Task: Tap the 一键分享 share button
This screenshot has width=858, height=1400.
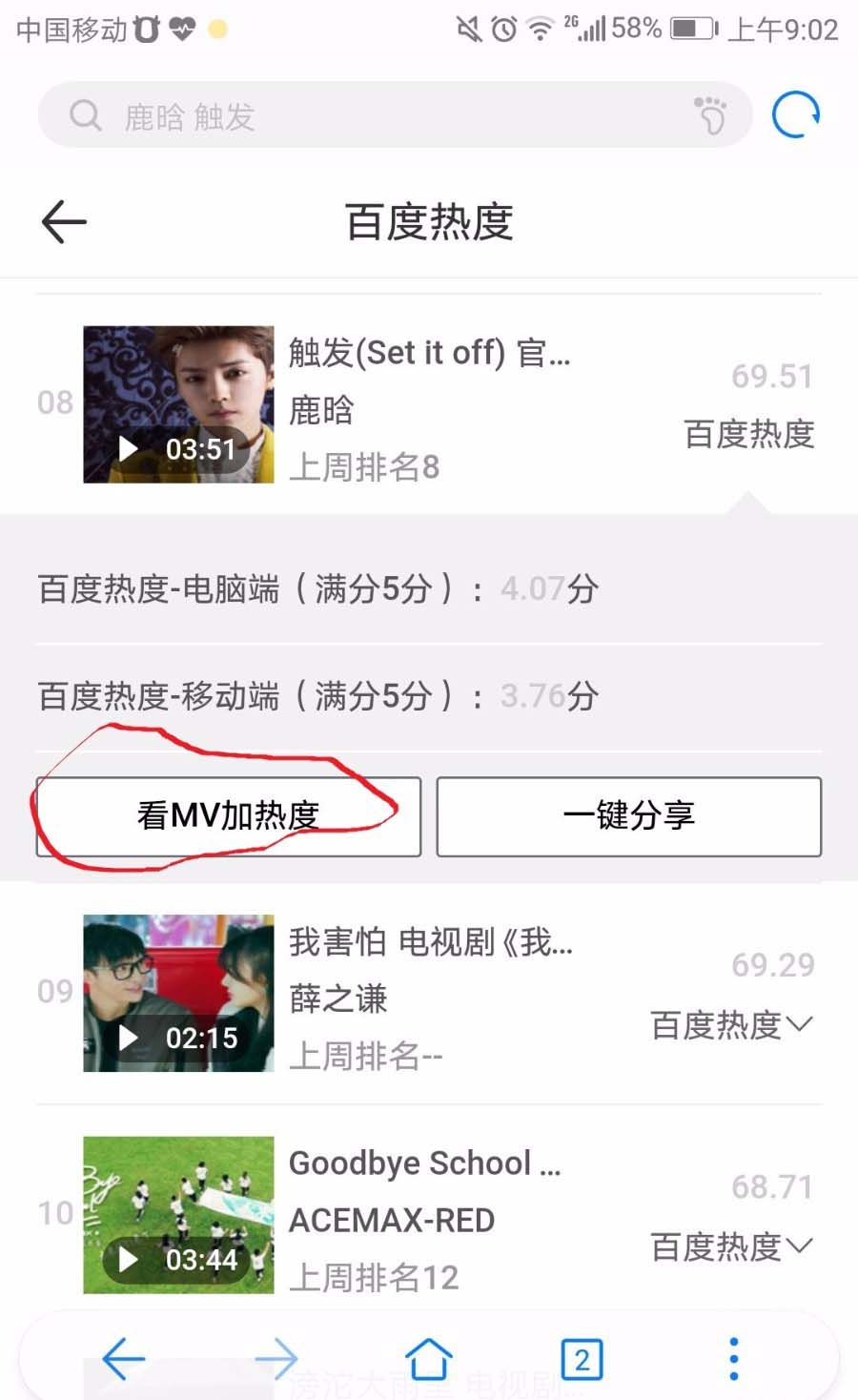Action: pyautogui.click(x=629, y=816)
